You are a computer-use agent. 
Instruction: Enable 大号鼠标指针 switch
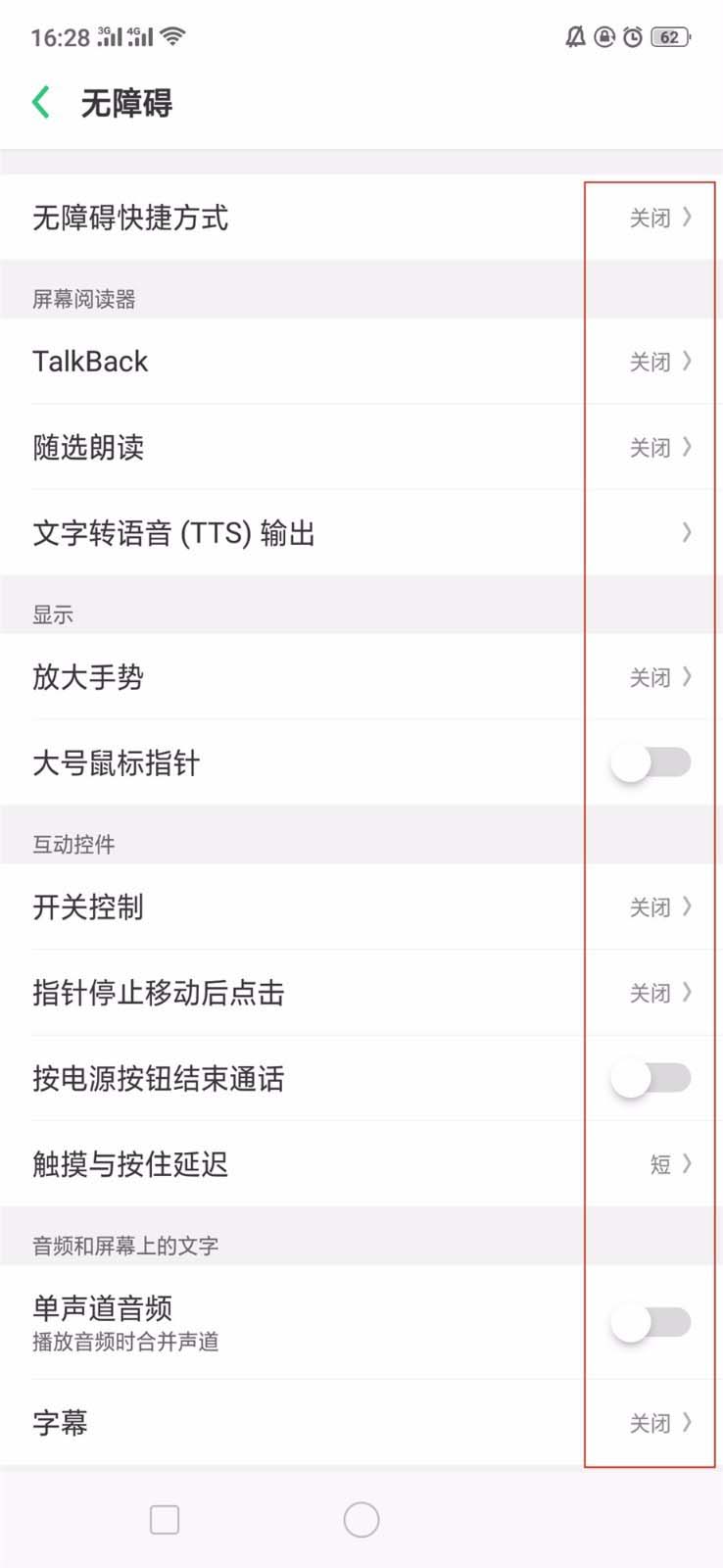651,762
